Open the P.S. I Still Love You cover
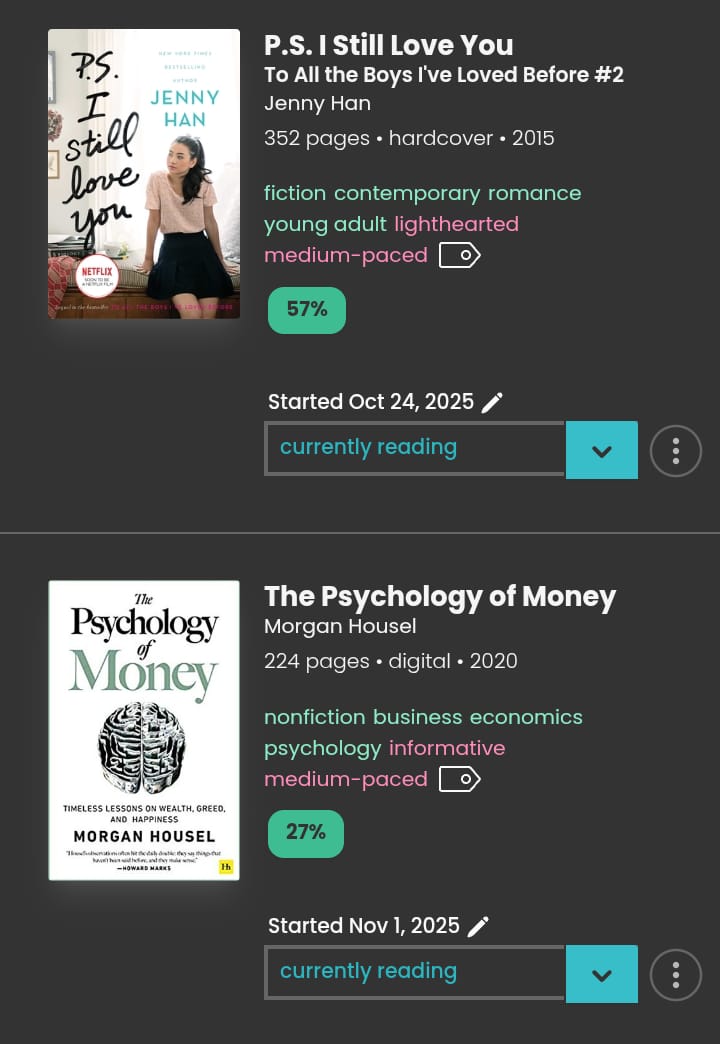 click(x=144, y=174)
